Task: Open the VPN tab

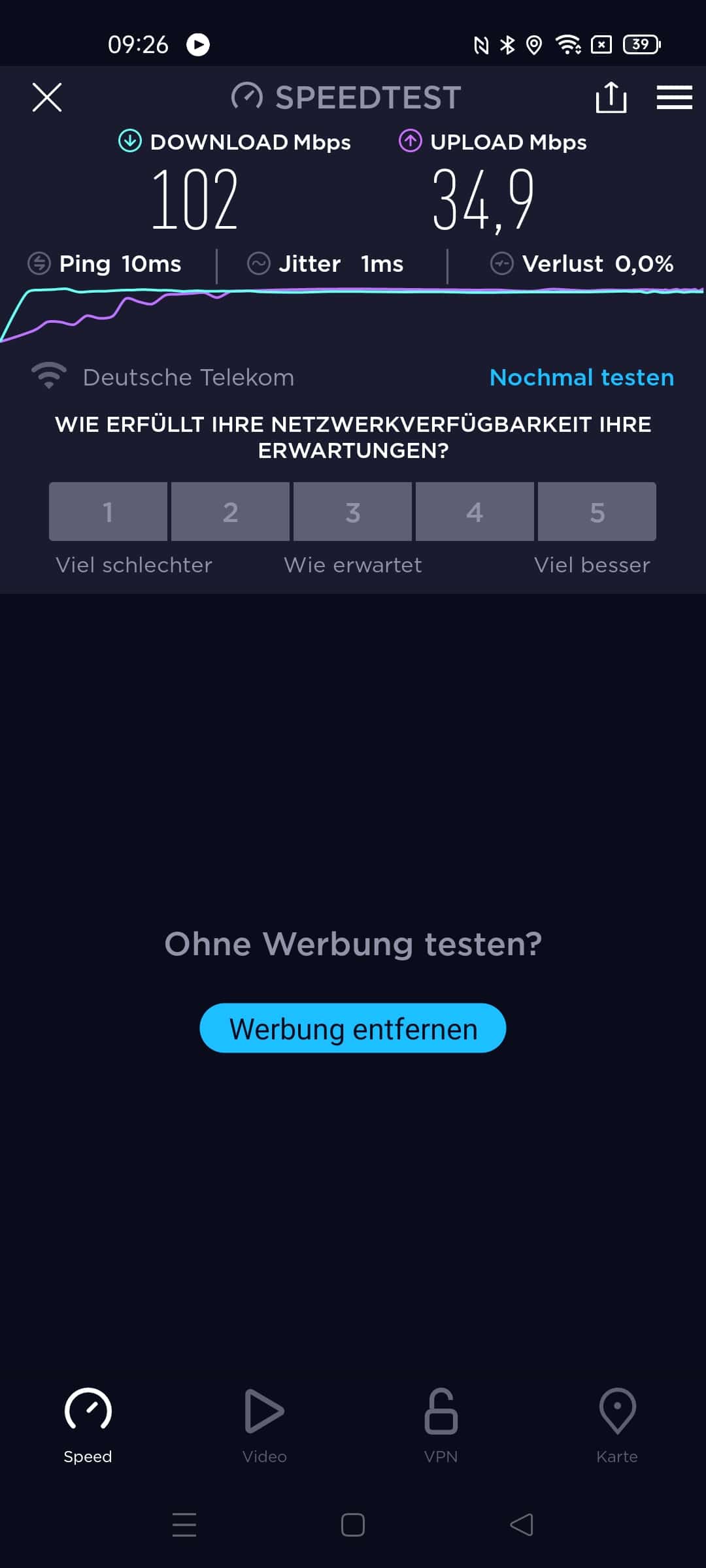Action: point(441,1426)
